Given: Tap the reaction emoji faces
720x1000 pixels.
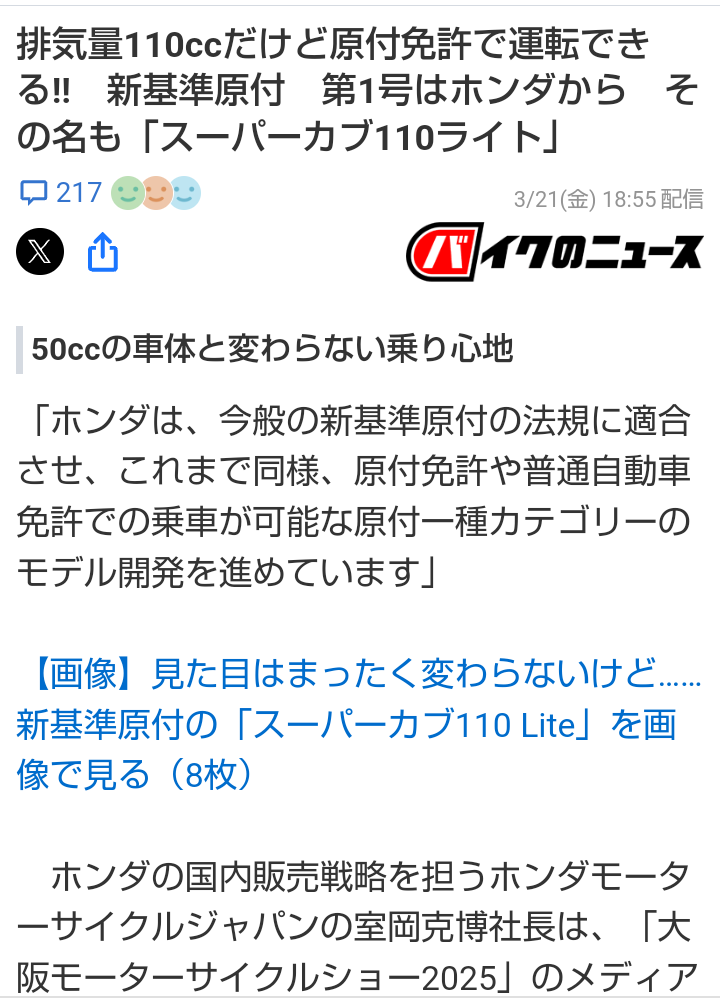Looking at the screenshot, I should coord(155,192).
